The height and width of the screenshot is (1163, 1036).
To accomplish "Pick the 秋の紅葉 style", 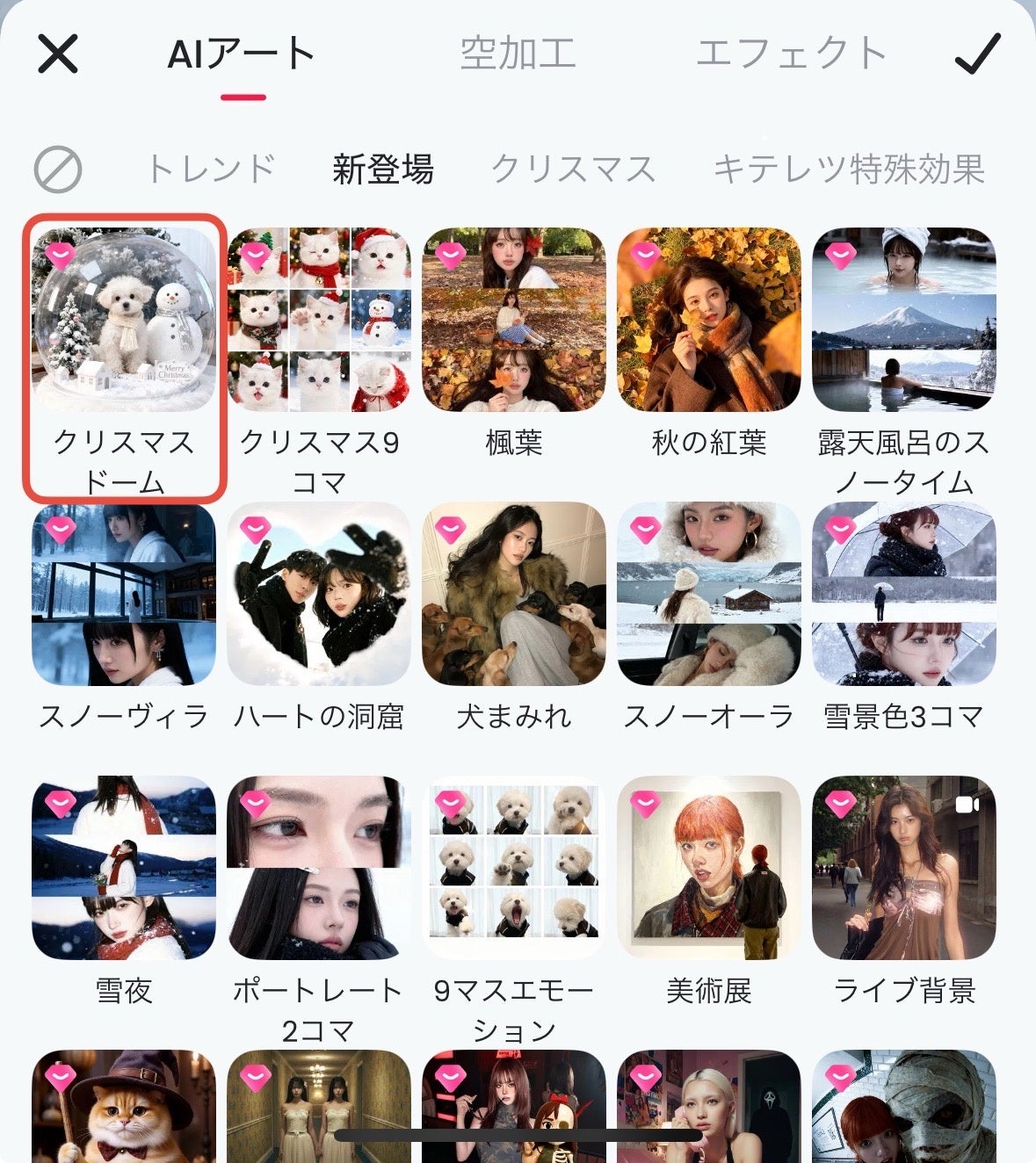I will tap(709, 320).
